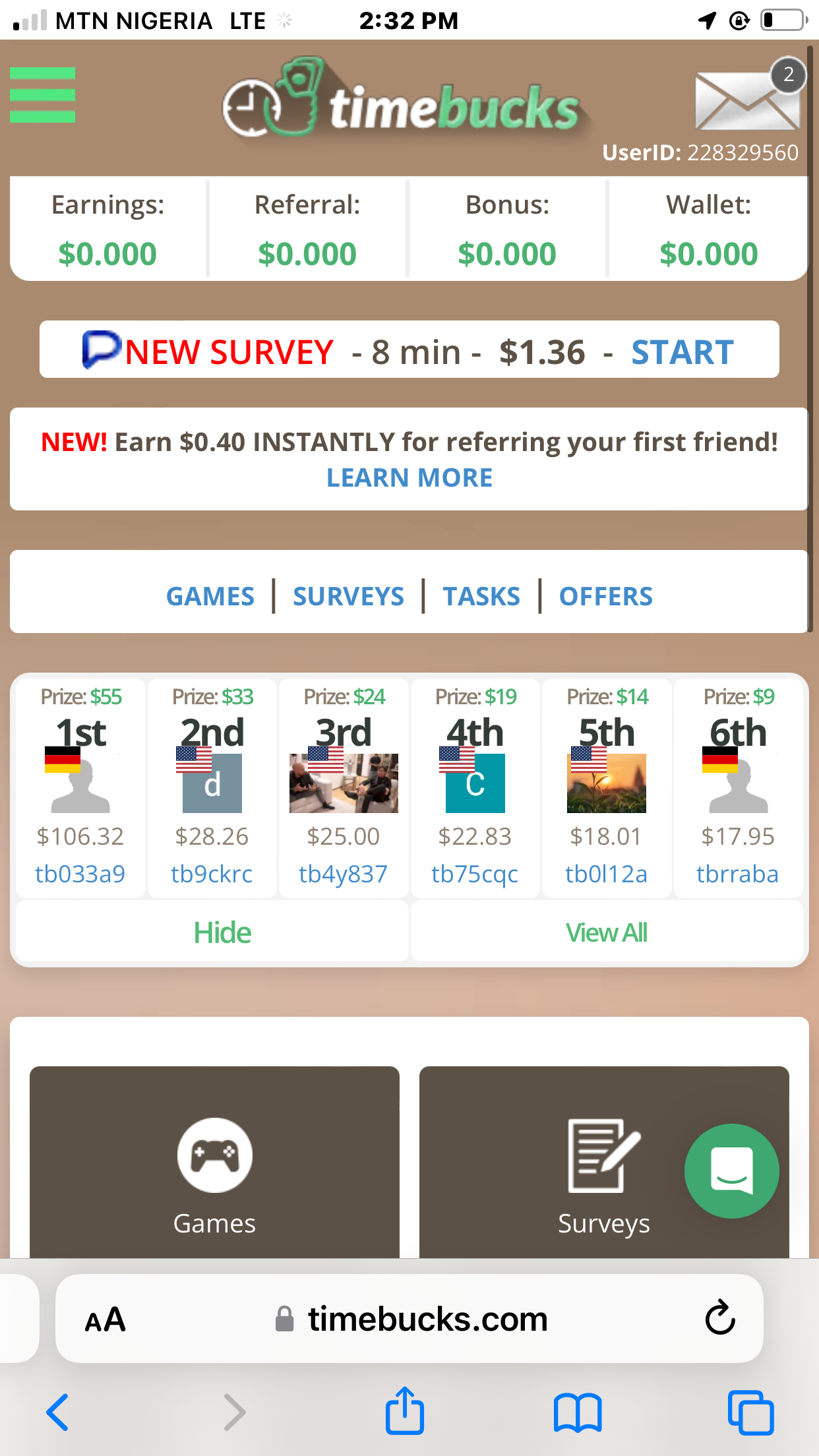Share this page from Safari toolbar
Screen dimensions: 819x1456
tap(404, 1411)
